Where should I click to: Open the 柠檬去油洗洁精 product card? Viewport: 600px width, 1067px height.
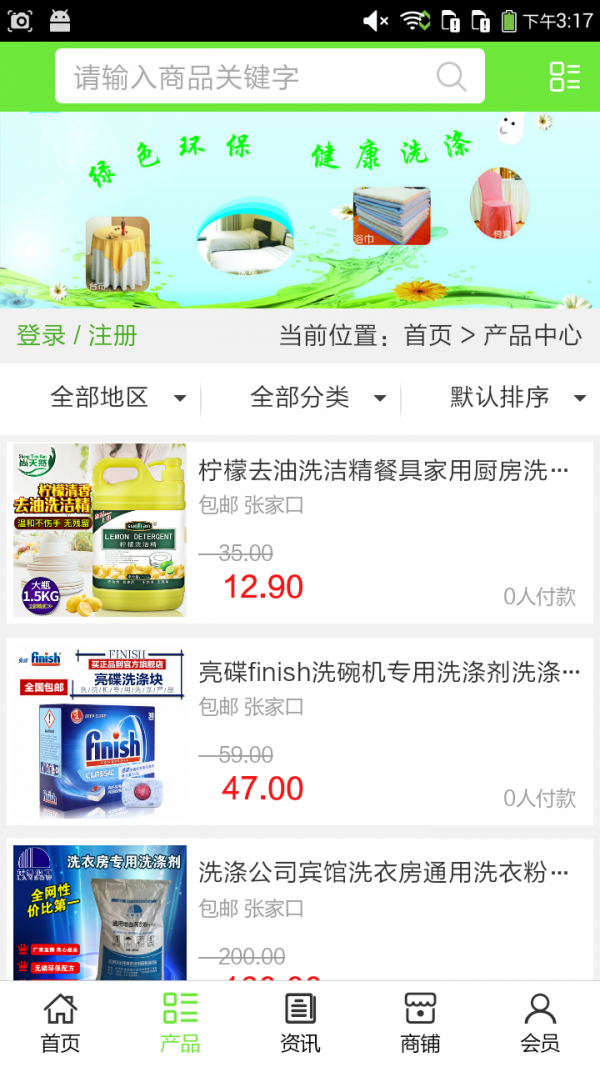[x=300, y=531]
